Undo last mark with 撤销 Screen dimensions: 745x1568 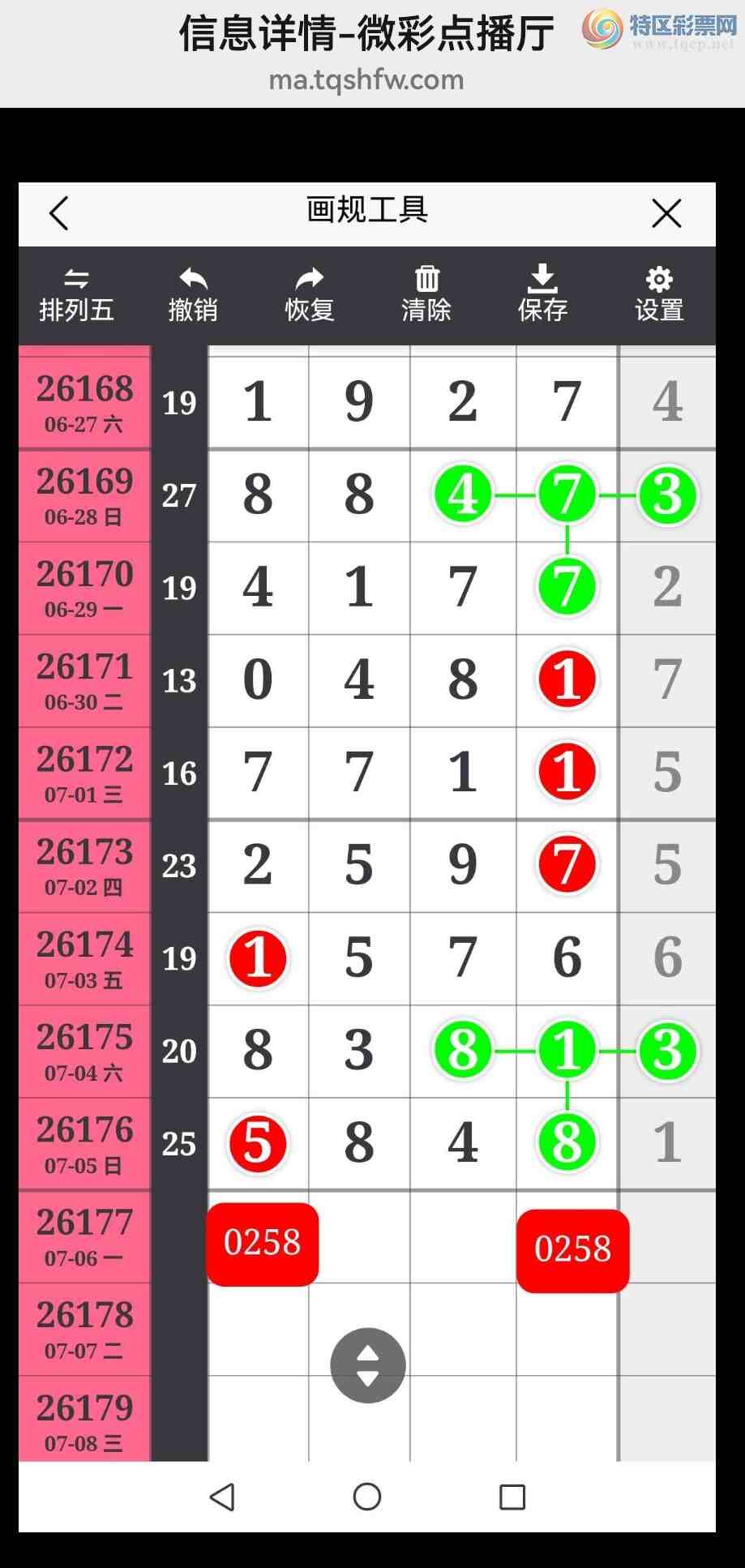193,296
